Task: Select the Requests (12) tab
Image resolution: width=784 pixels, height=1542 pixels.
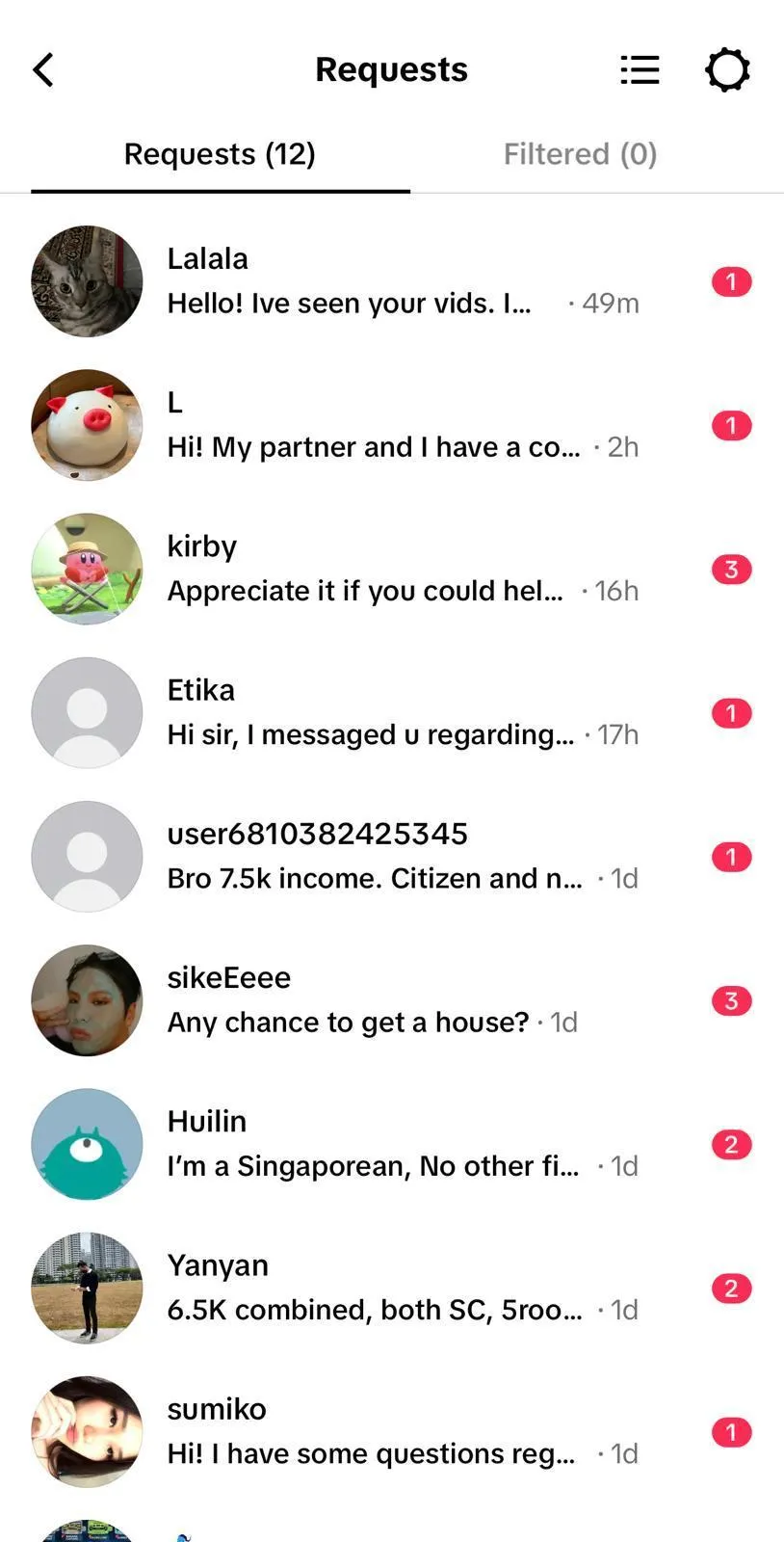Action: [220, 154]
